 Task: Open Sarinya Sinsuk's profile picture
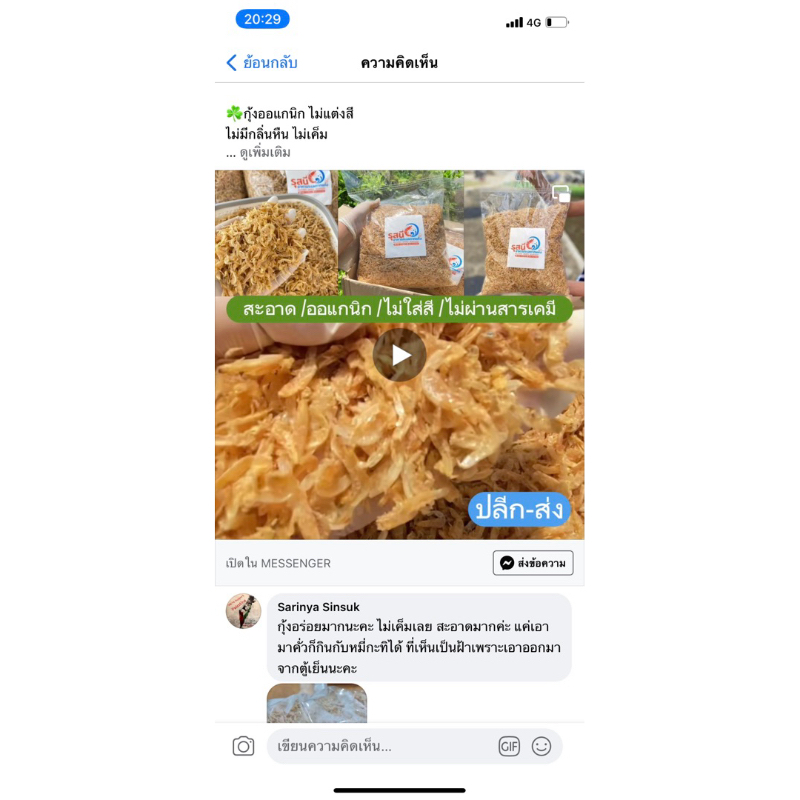coord(243,611)
